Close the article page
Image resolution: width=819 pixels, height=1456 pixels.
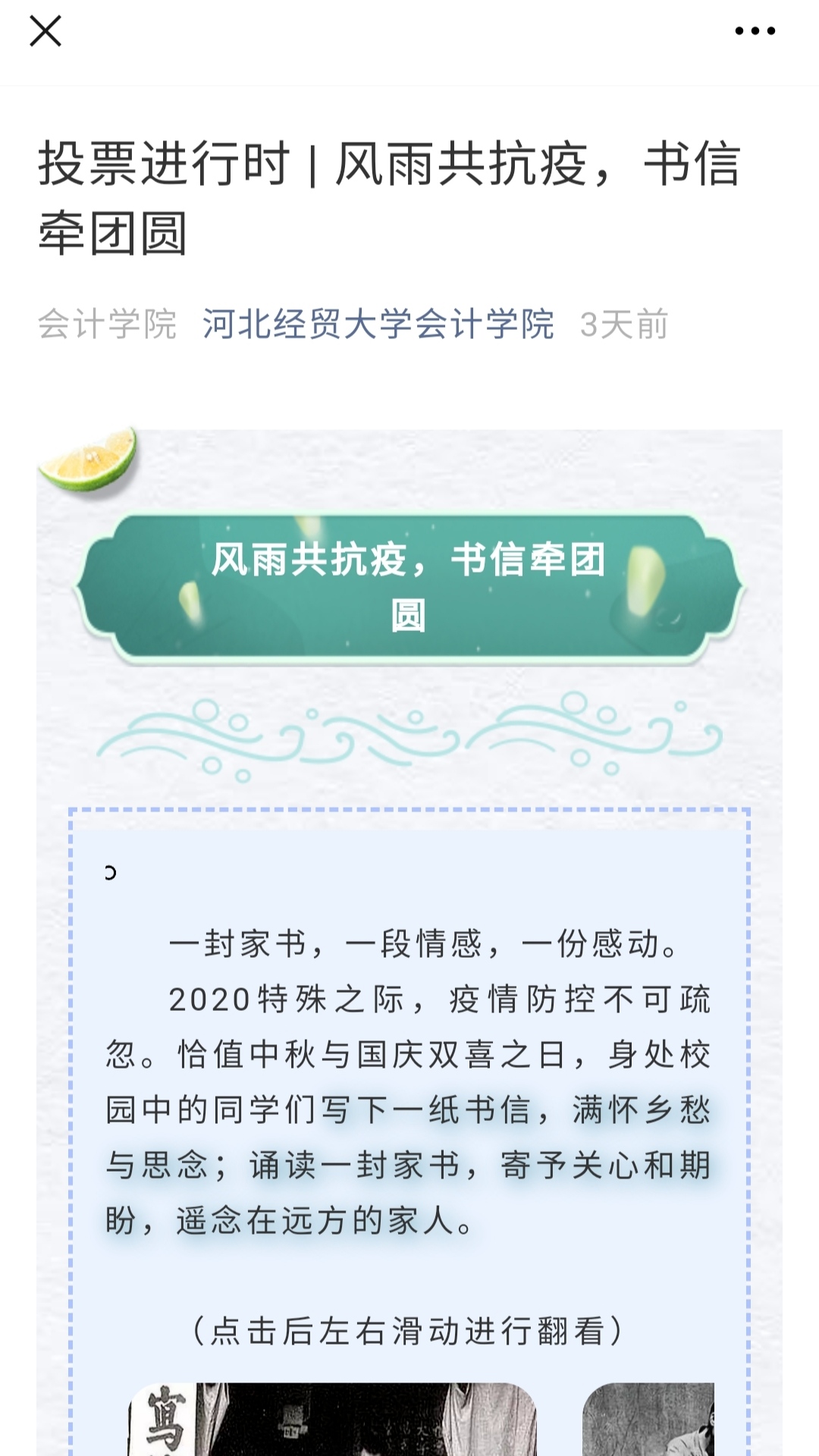point(45,32)
